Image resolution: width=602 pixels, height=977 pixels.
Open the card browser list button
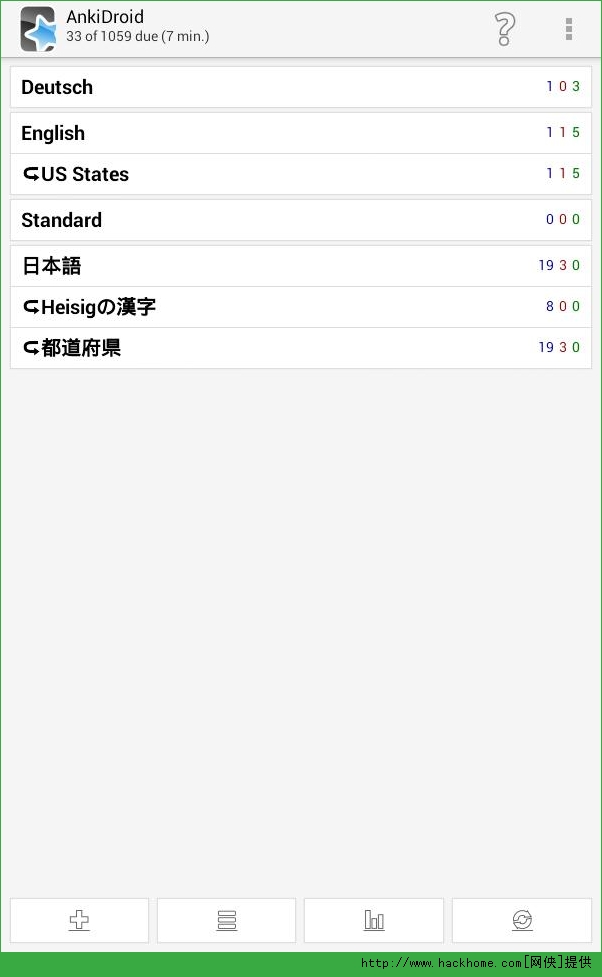(227, 920)
